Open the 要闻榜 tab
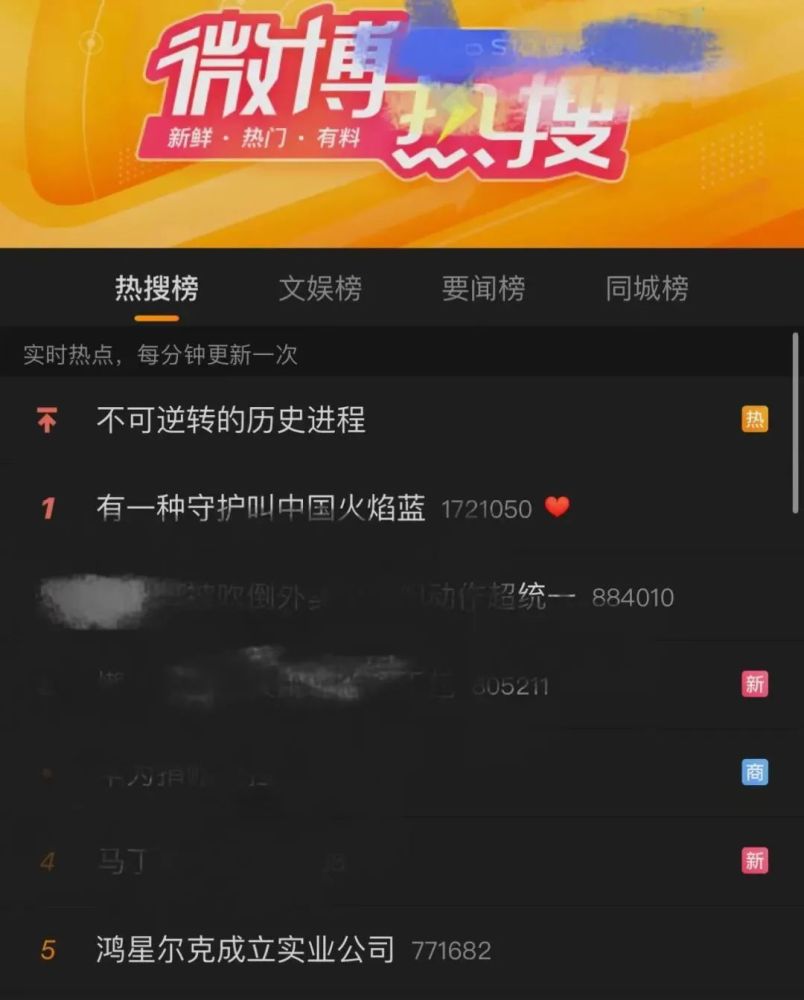 484,288
